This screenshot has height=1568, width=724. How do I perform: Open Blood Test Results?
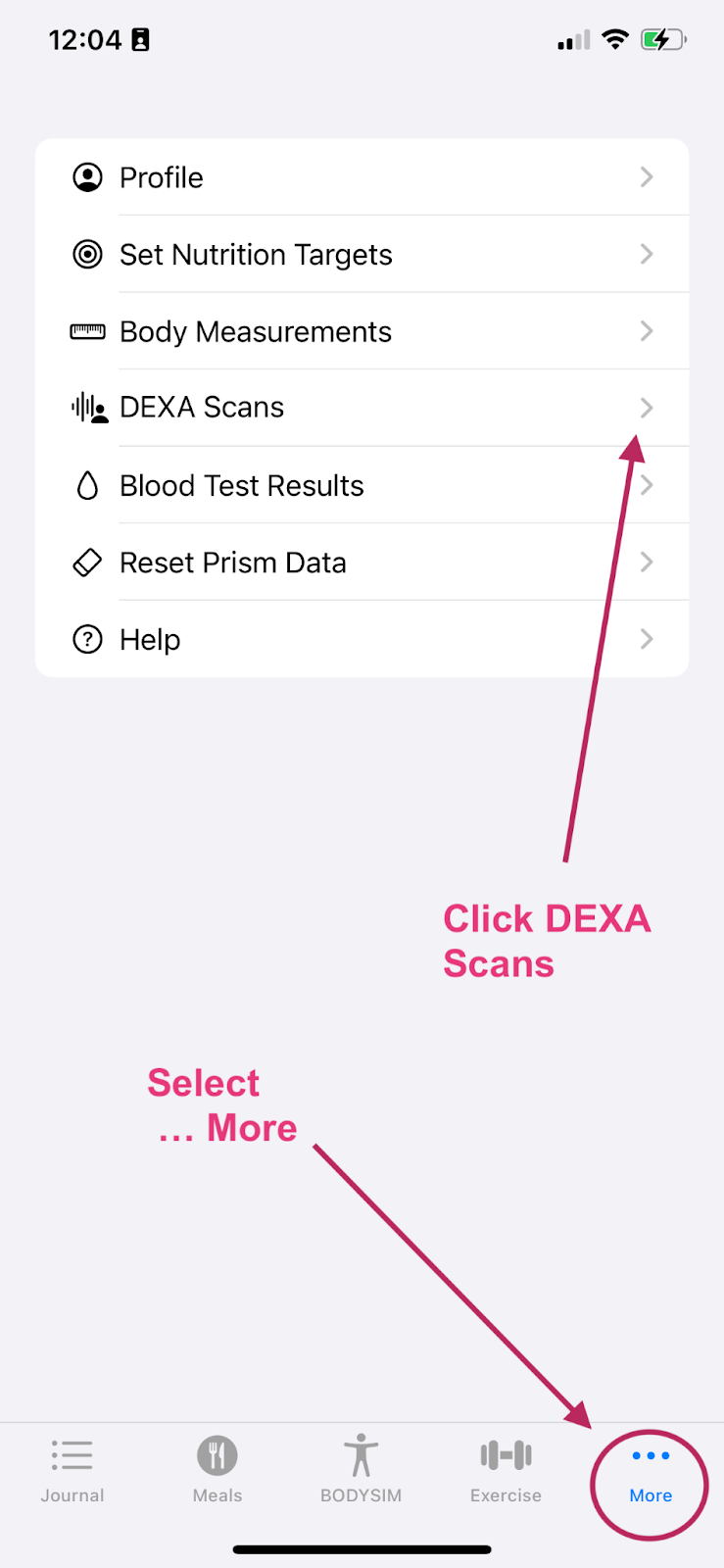tap(362, 485)
